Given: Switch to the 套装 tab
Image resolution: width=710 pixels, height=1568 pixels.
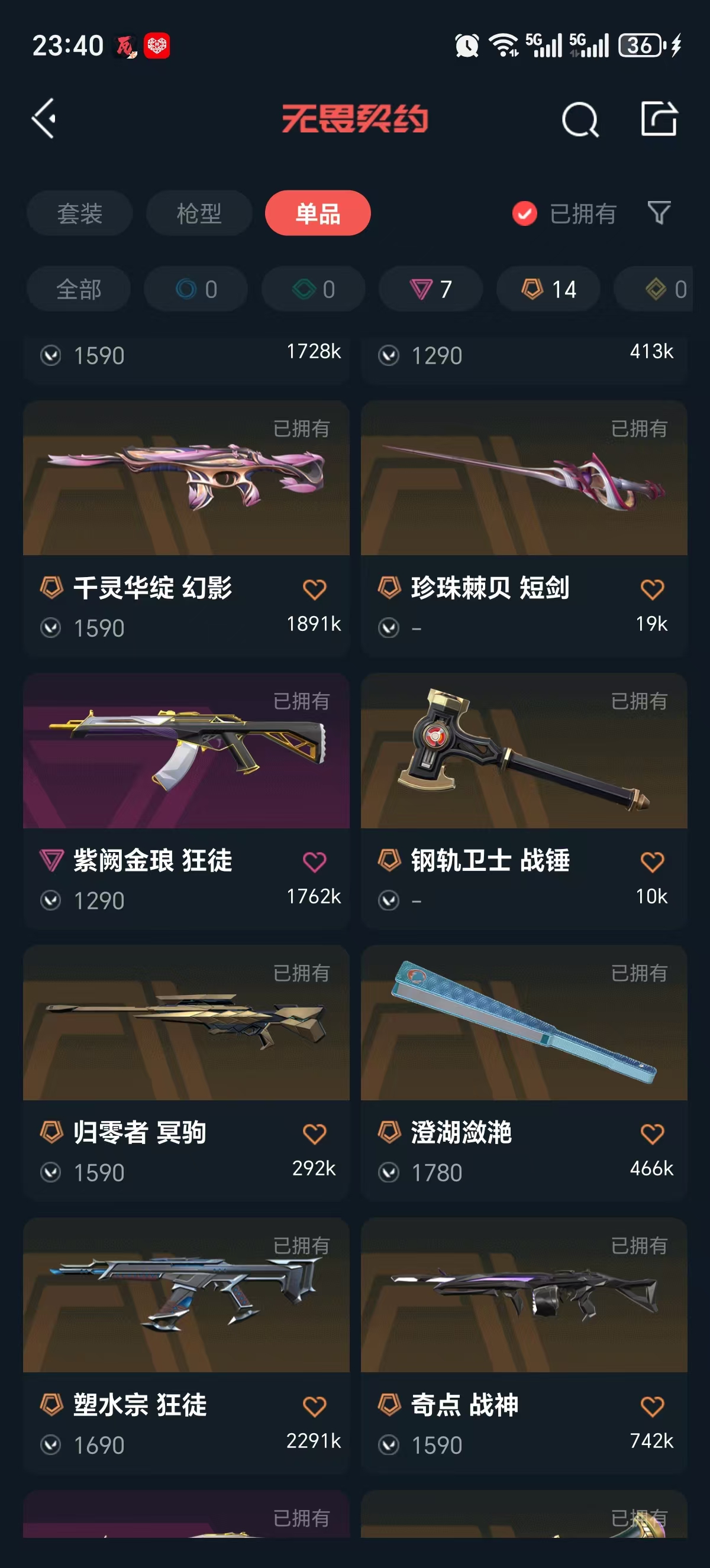Looking at the screenshot, I should point(80,213).
